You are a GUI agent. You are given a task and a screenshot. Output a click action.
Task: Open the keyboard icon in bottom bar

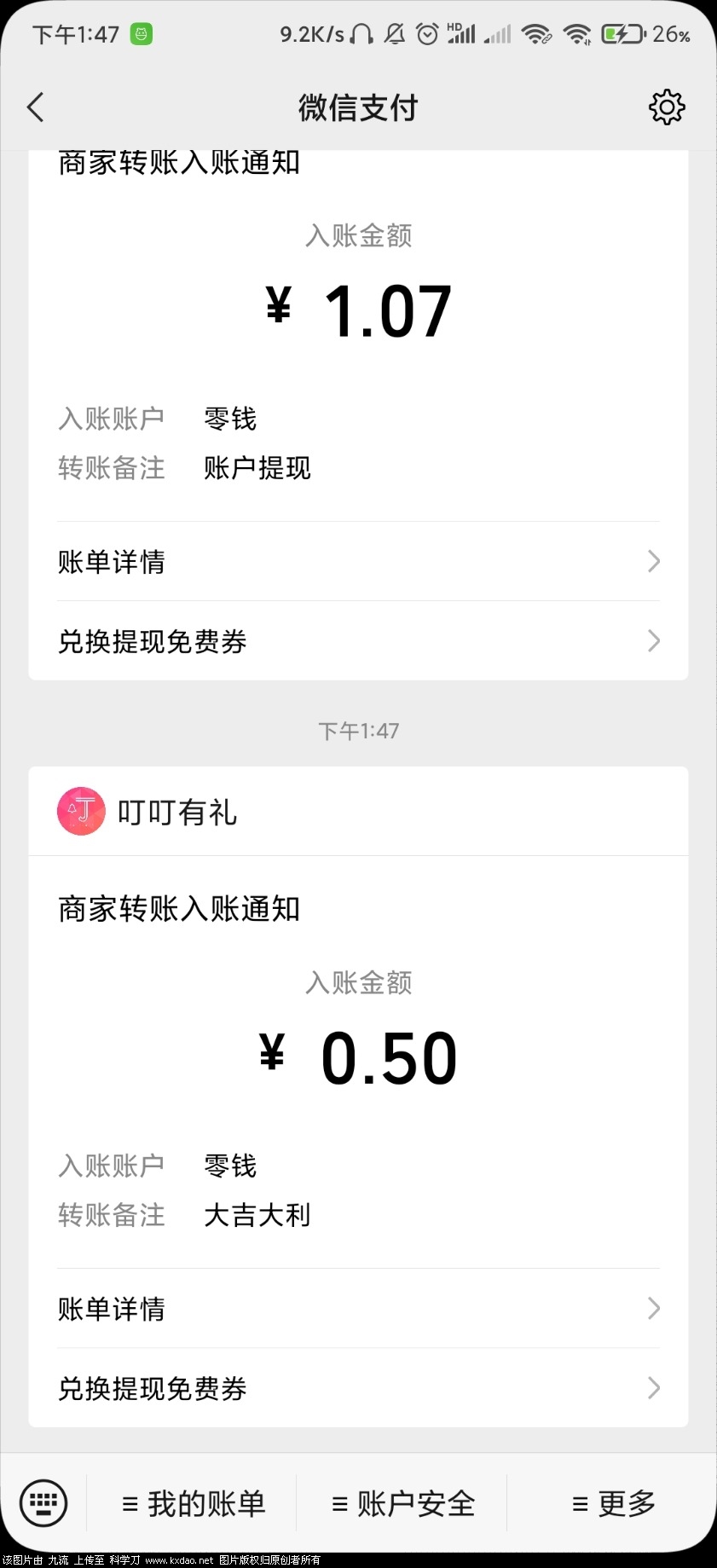click(x=41, y=1503)
